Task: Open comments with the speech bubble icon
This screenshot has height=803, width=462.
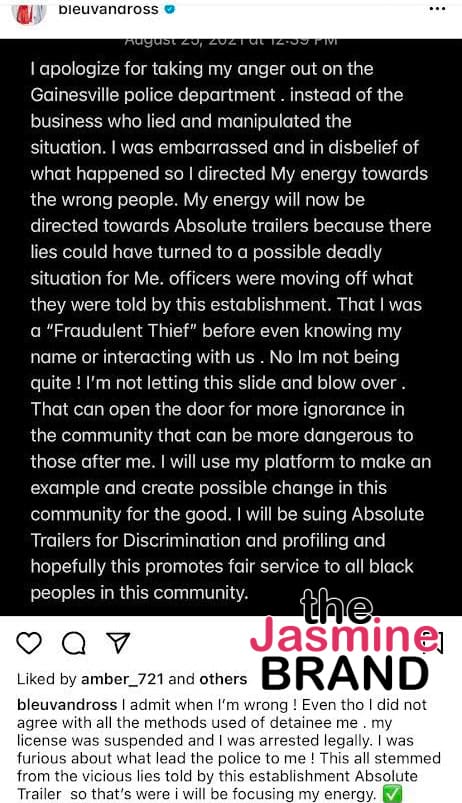Action: [74, 643]
